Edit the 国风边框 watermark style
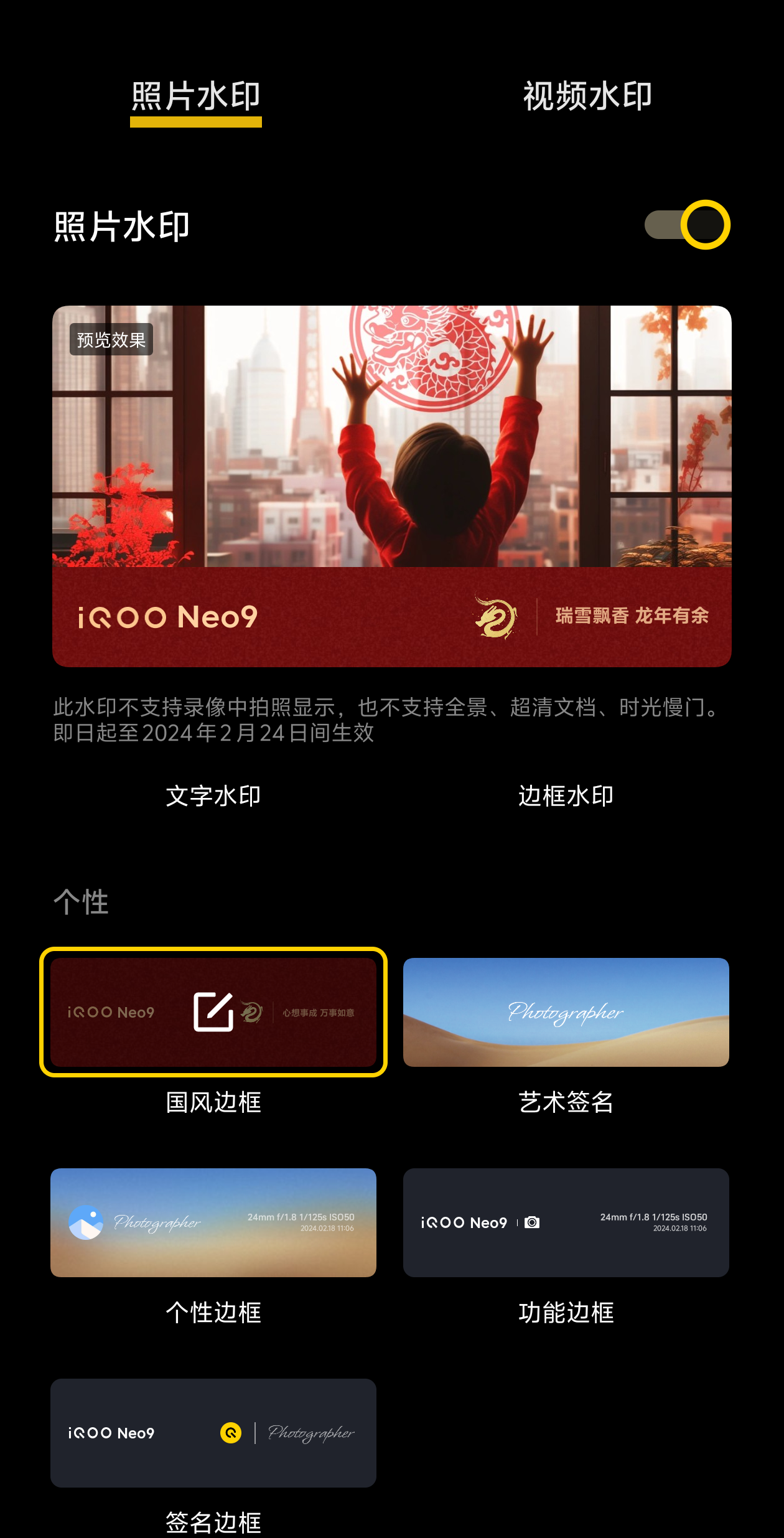This screenshot has height=1538, width=784. pos(213,1012)
